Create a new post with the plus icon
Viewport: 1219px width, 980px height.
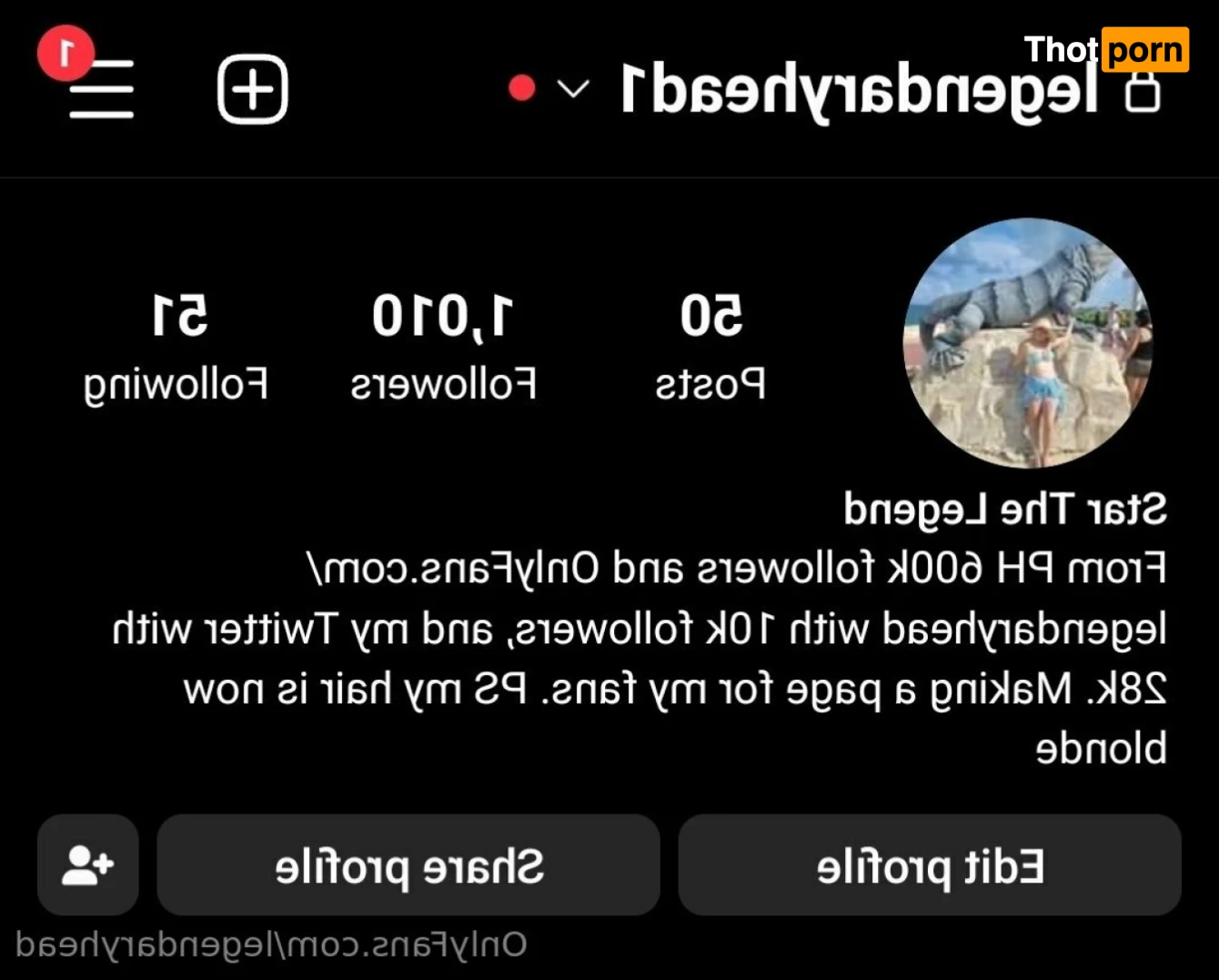click(252, 88)
